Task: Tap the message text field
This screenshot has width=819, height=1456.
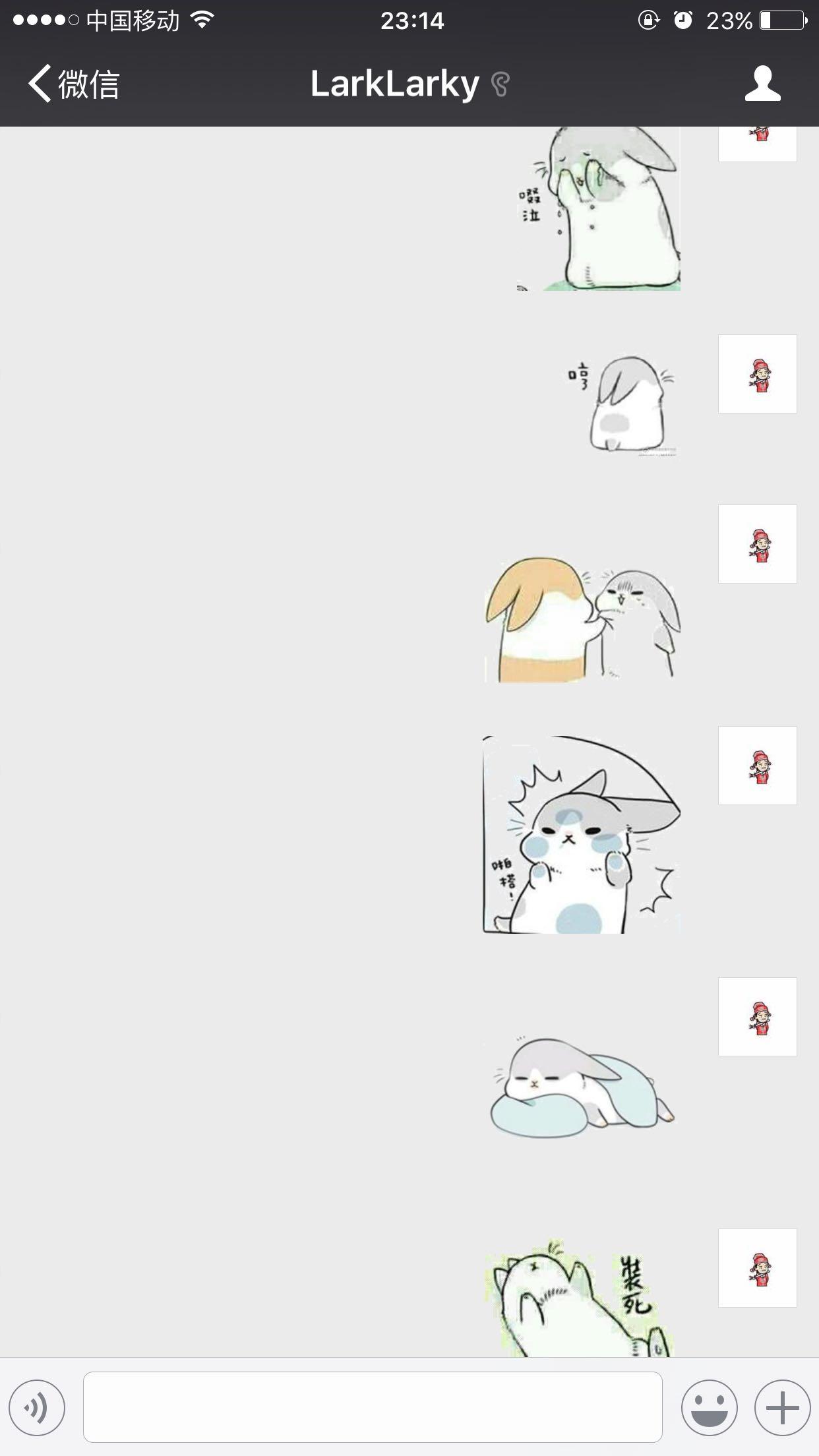Action: click(x=373, y=1407)
